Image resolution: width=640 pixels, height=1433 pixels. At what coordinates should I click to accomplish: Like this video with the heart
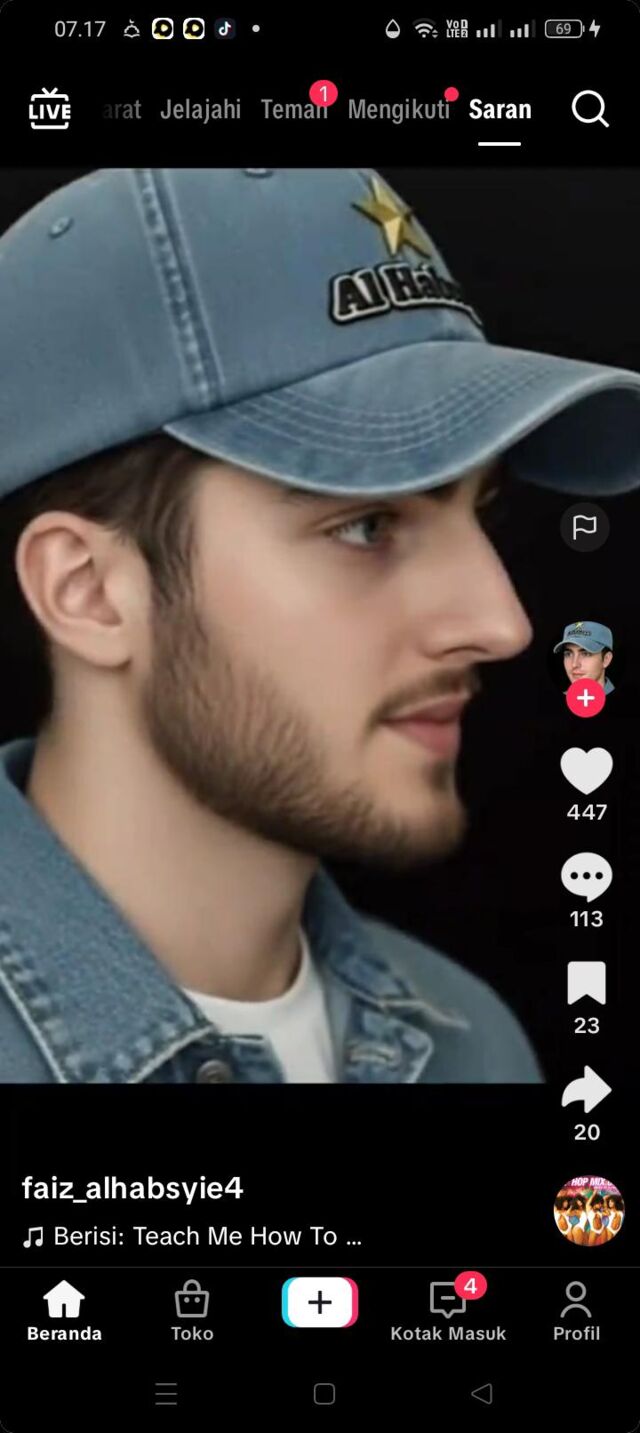[x=586, y=772]
